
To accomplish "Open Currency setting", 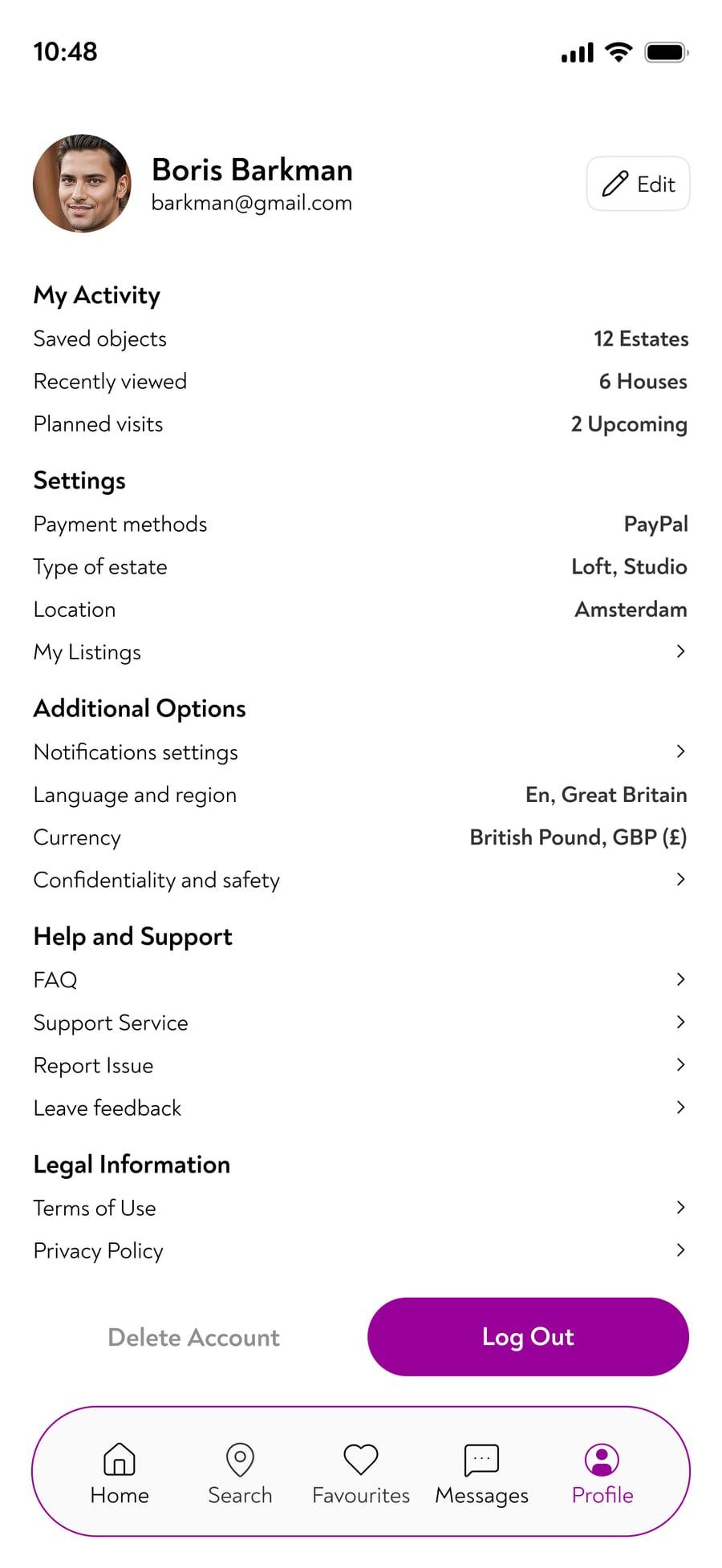I will point(361,837).
